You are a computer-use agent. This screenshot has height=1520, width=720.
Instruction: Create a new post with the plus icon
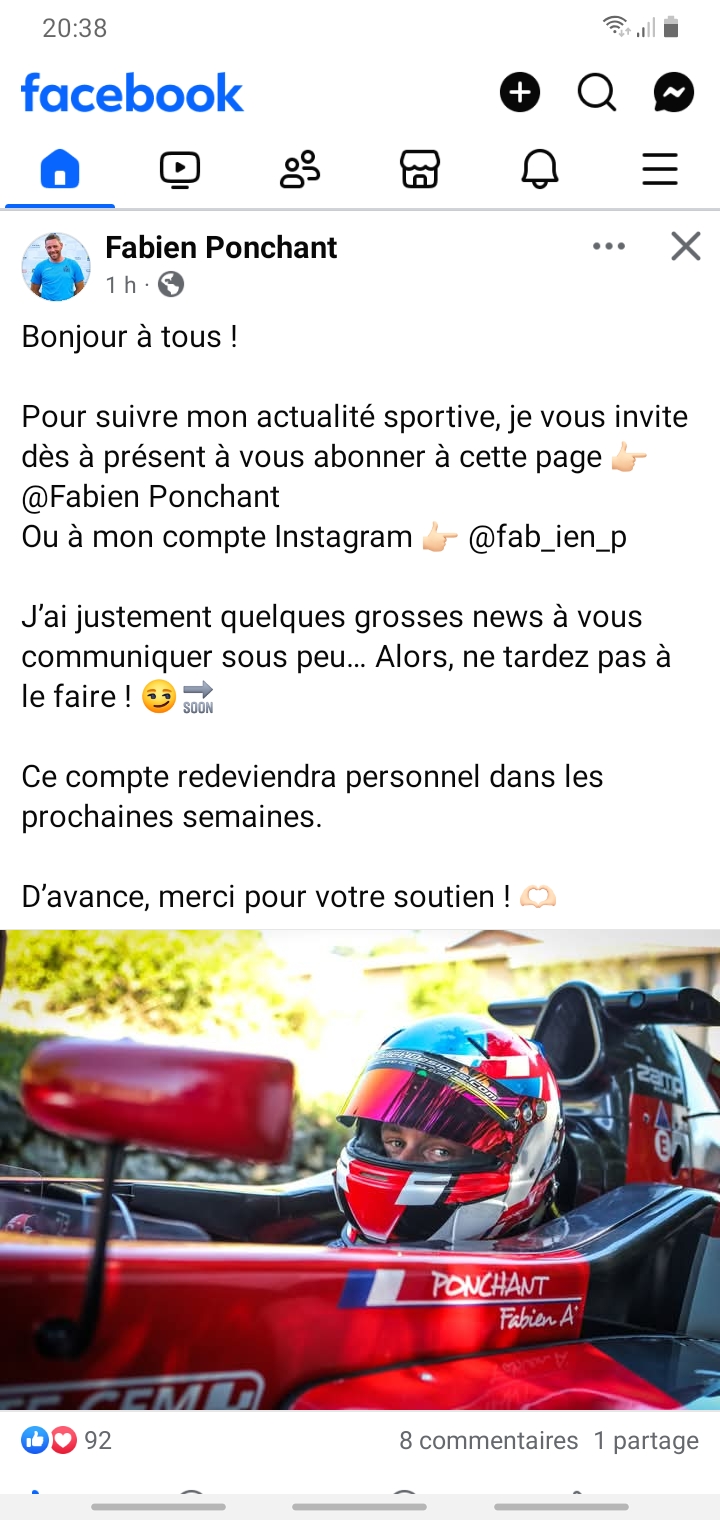point(518,92)
